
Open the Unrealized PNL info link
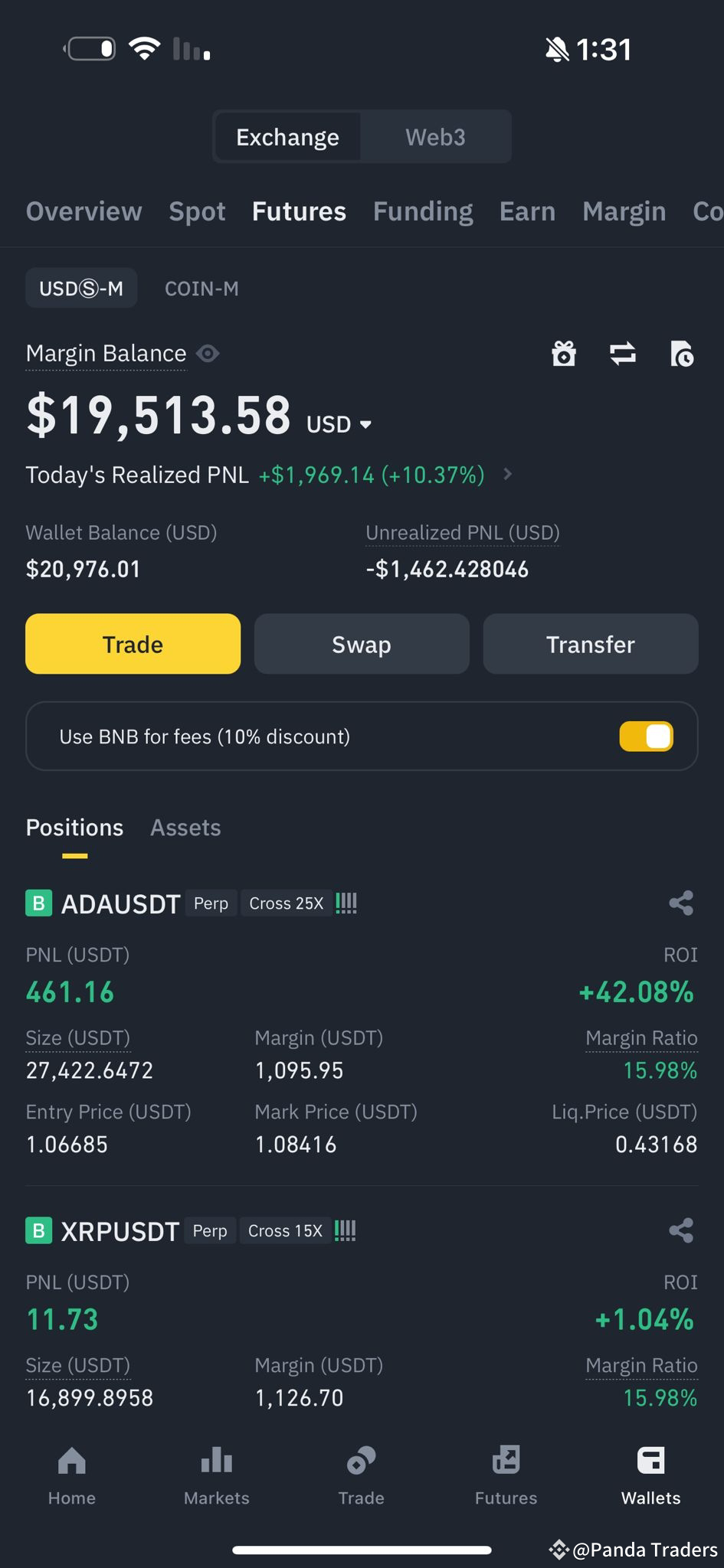[463, 532]
